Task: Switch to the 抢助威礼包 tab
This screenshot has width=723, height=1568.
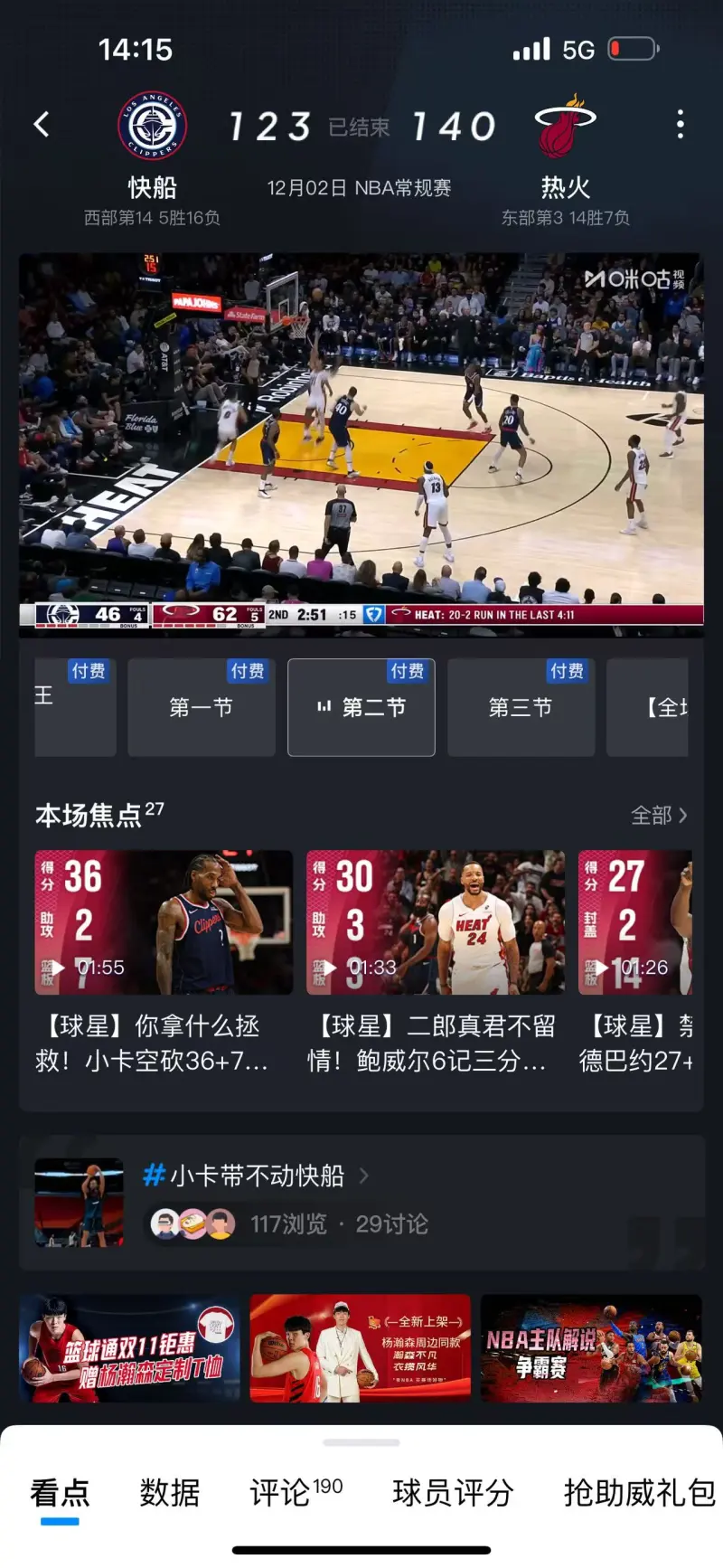Action: pos(638,1494)
